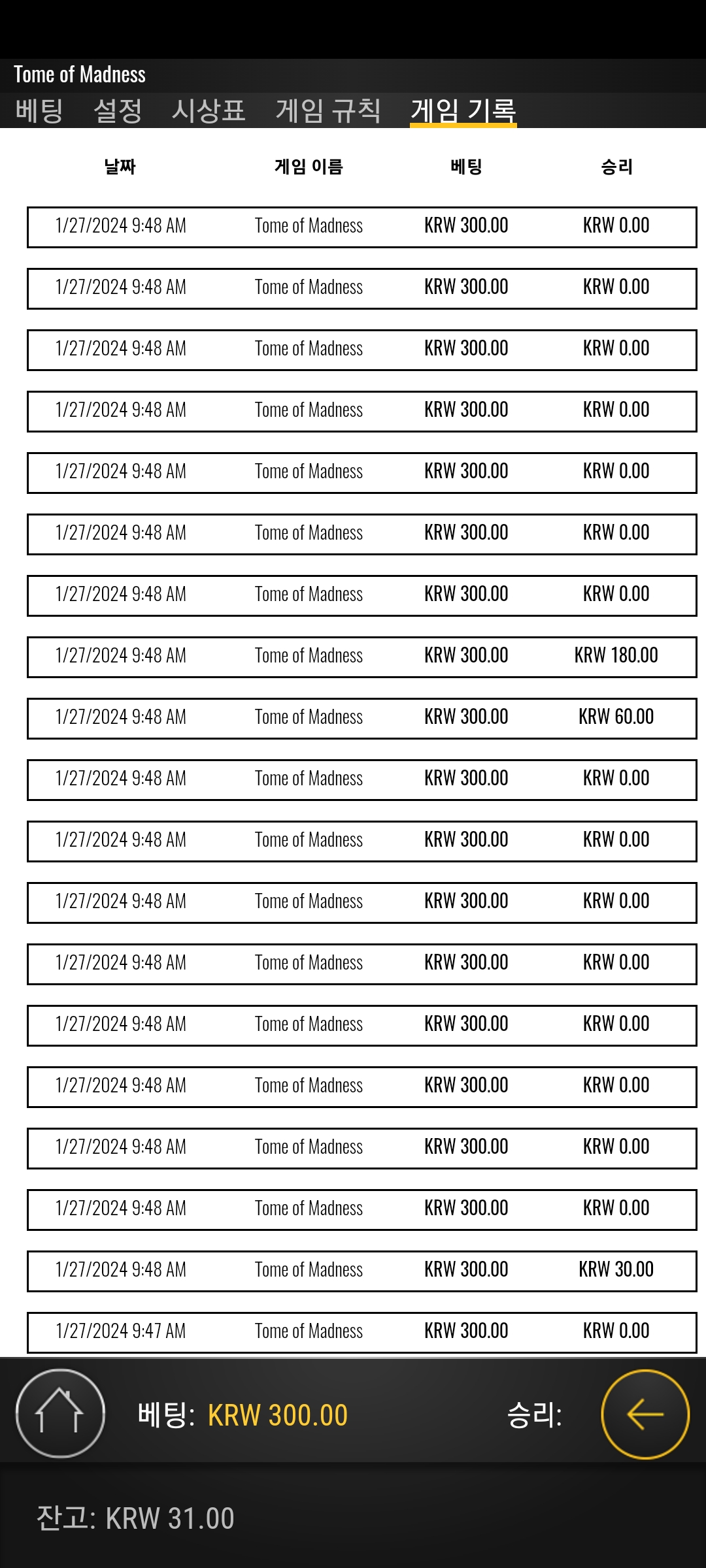
Task: Open the record with KRW 60.00 win
Action: tap(361, 718)
